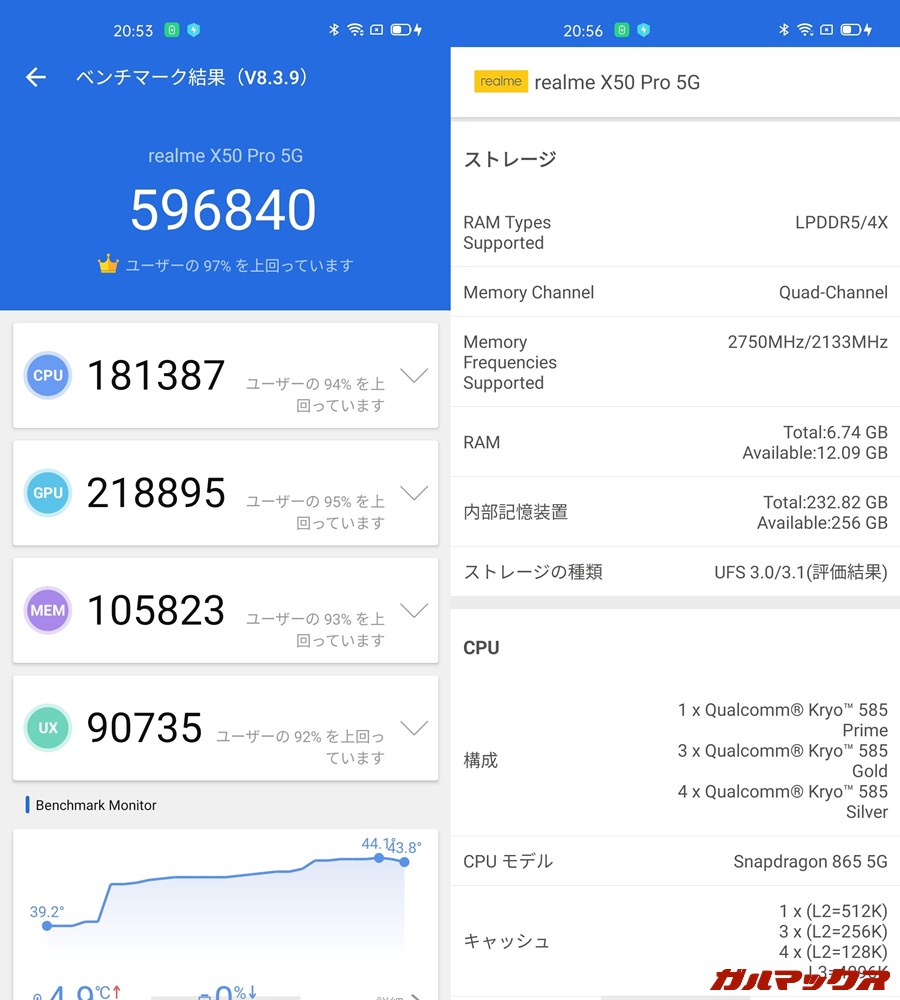Tap the circular CPU score icon

click(47, 375)
